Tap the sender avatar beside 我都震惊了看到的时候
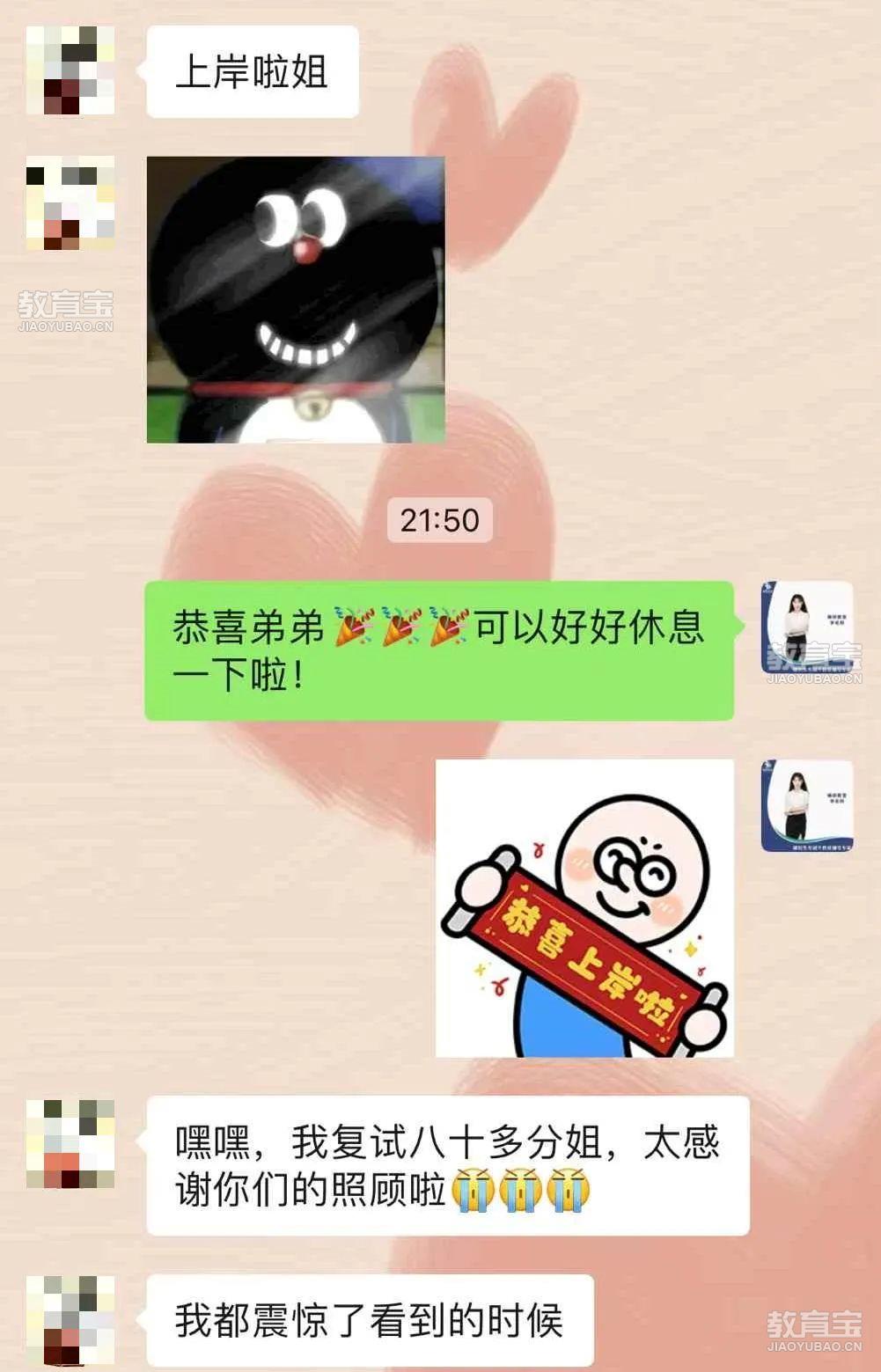 pyautogui.click(x=70, y=1319)
